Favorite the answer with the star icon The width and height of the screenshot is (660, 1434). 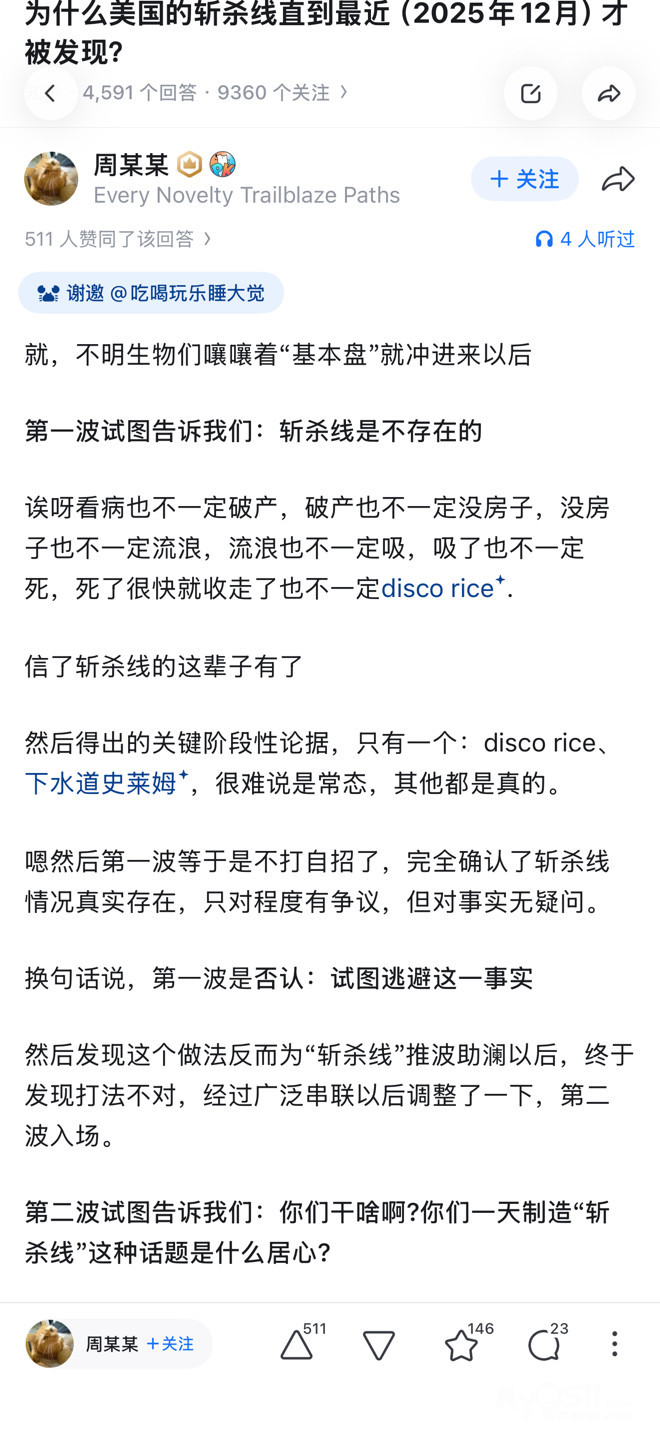[x=461, y=1345]
